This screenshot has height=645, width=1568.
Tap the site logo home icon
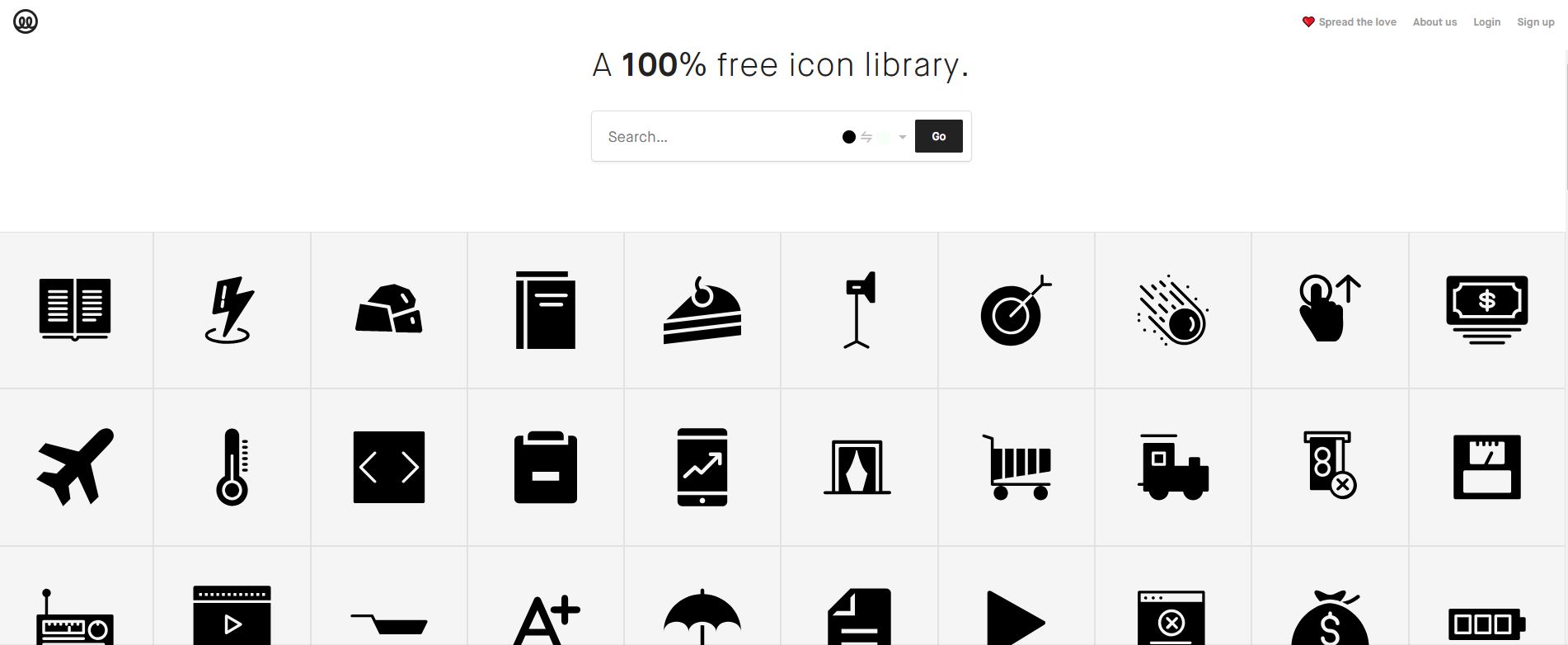(x=26, y=21)
